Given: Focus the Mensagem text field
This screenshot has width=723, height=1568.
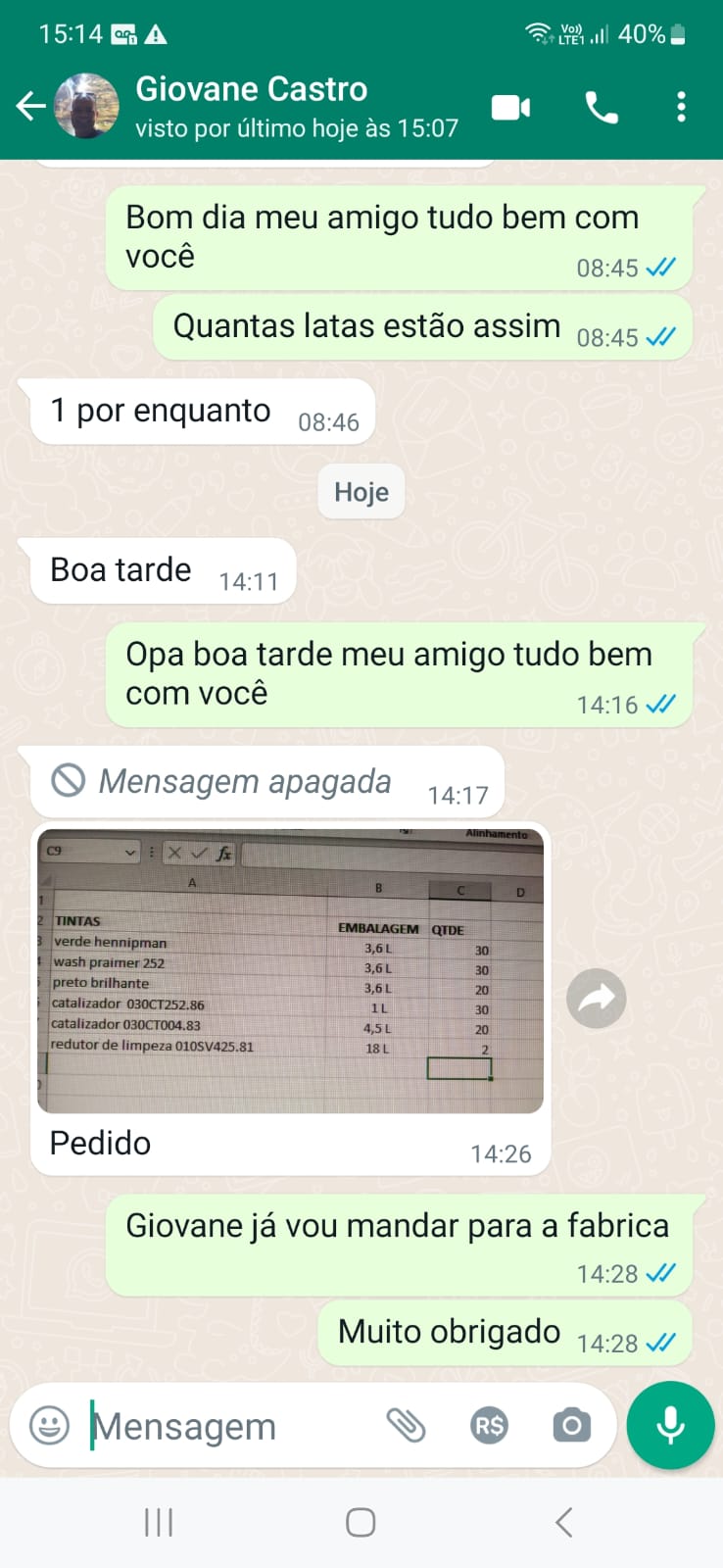Looking at the screenshot, I should point(225,1427).
